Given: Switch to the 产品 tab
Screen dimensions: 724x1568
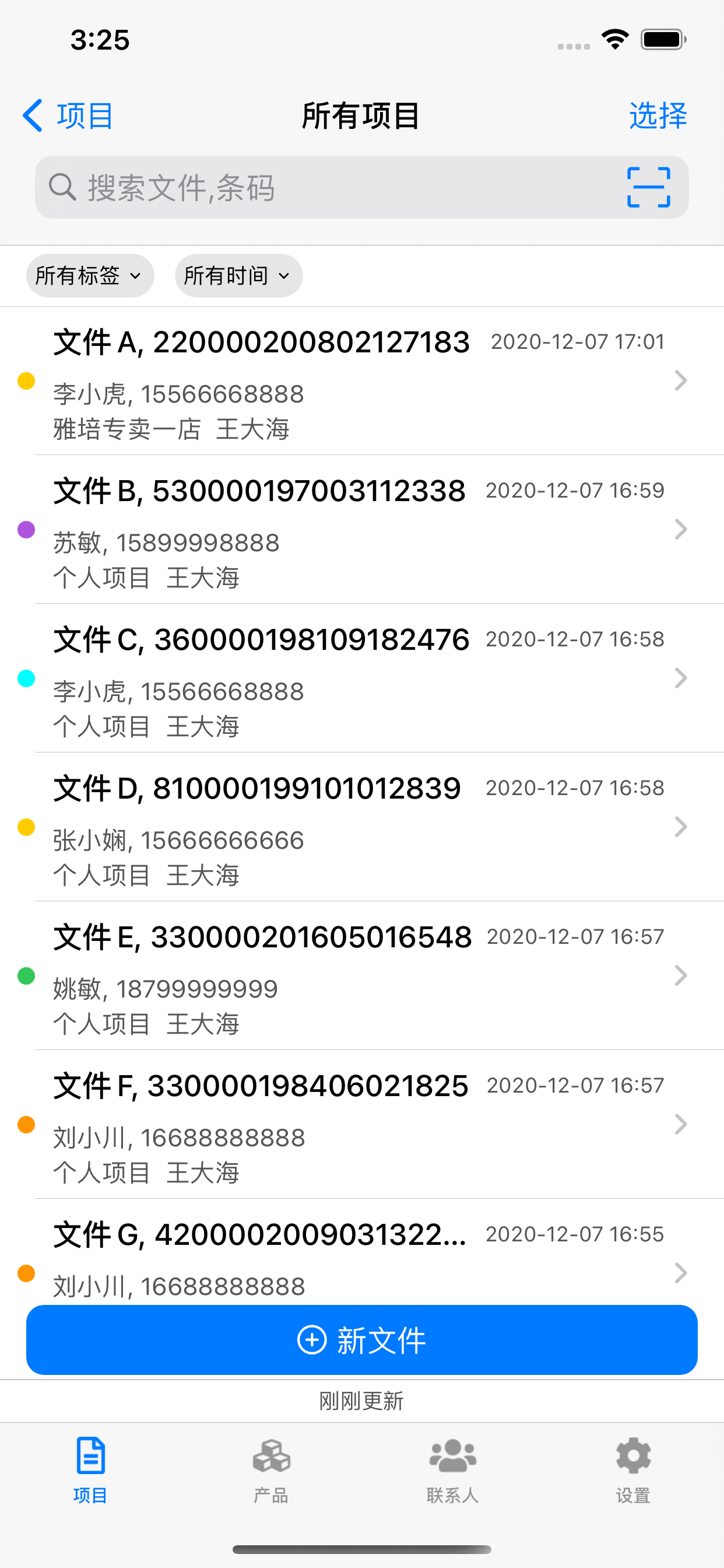Looking at the screenshot, I should click(271, 1468).
